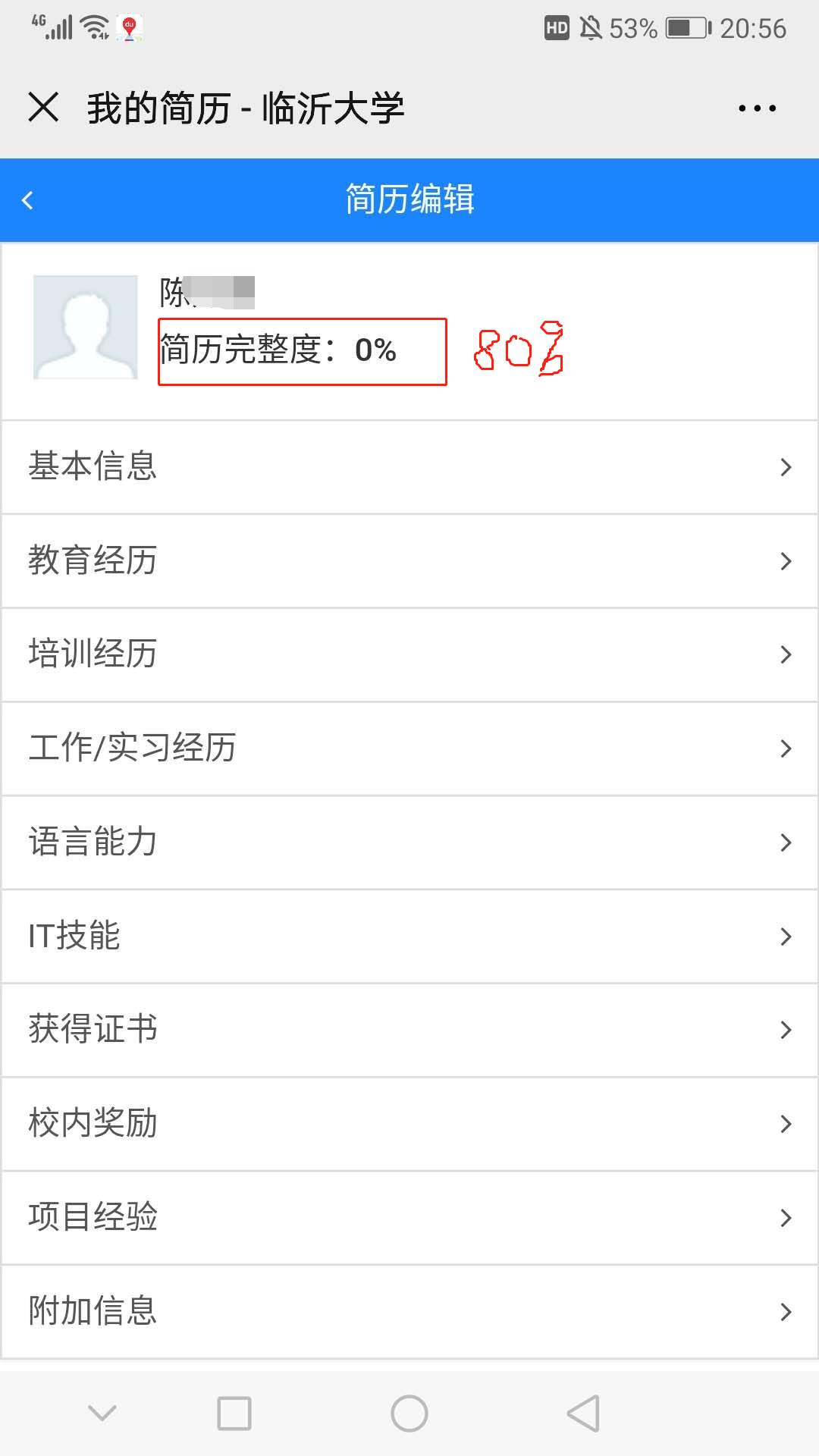
Task: Go back from 简历编辑 page
Action: [28, 200]
